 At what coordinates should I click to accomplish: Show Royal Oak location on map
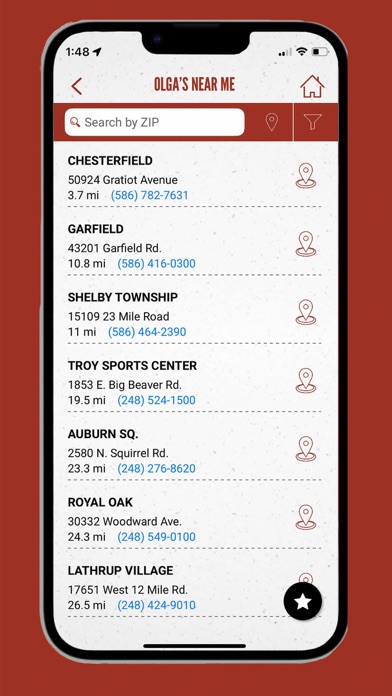coord(306,518)
